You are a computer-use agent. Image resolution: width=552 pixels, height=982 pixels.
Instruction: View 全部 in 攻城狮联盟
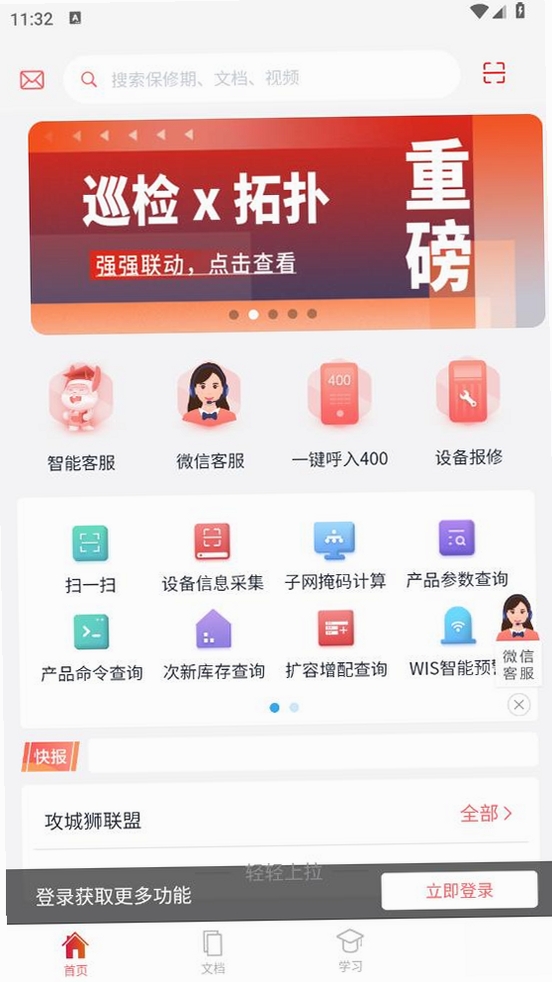tap(486, 814)
